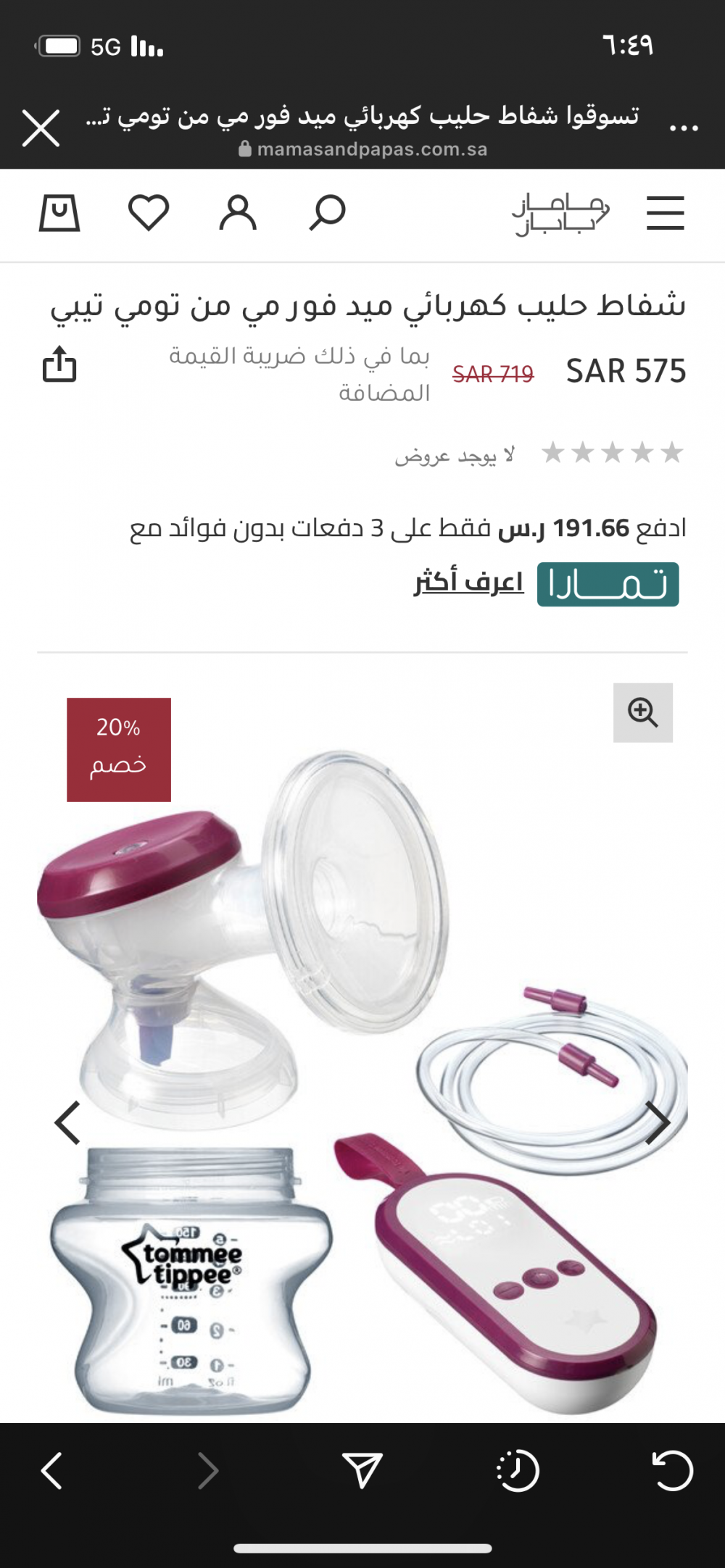
Task: Open the shopping bag
Action: click(59, 213)
